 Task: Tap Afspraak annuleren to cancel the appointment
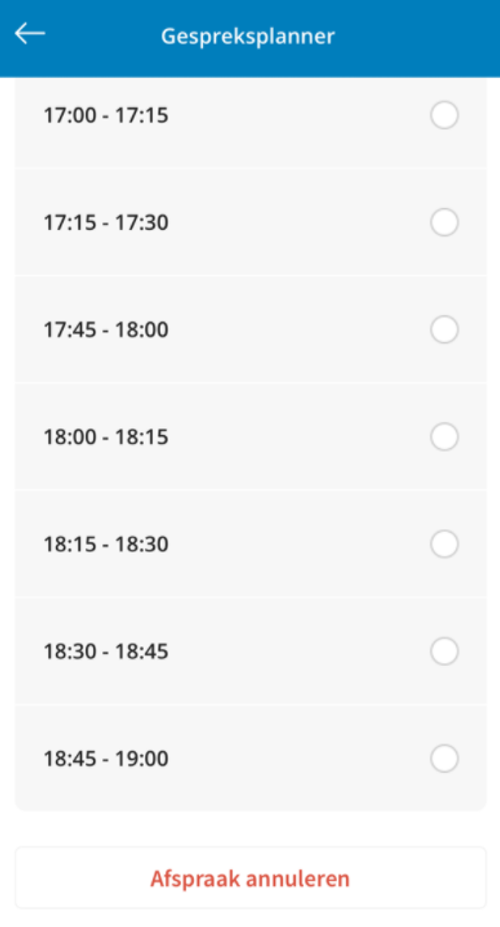[251, 878]
